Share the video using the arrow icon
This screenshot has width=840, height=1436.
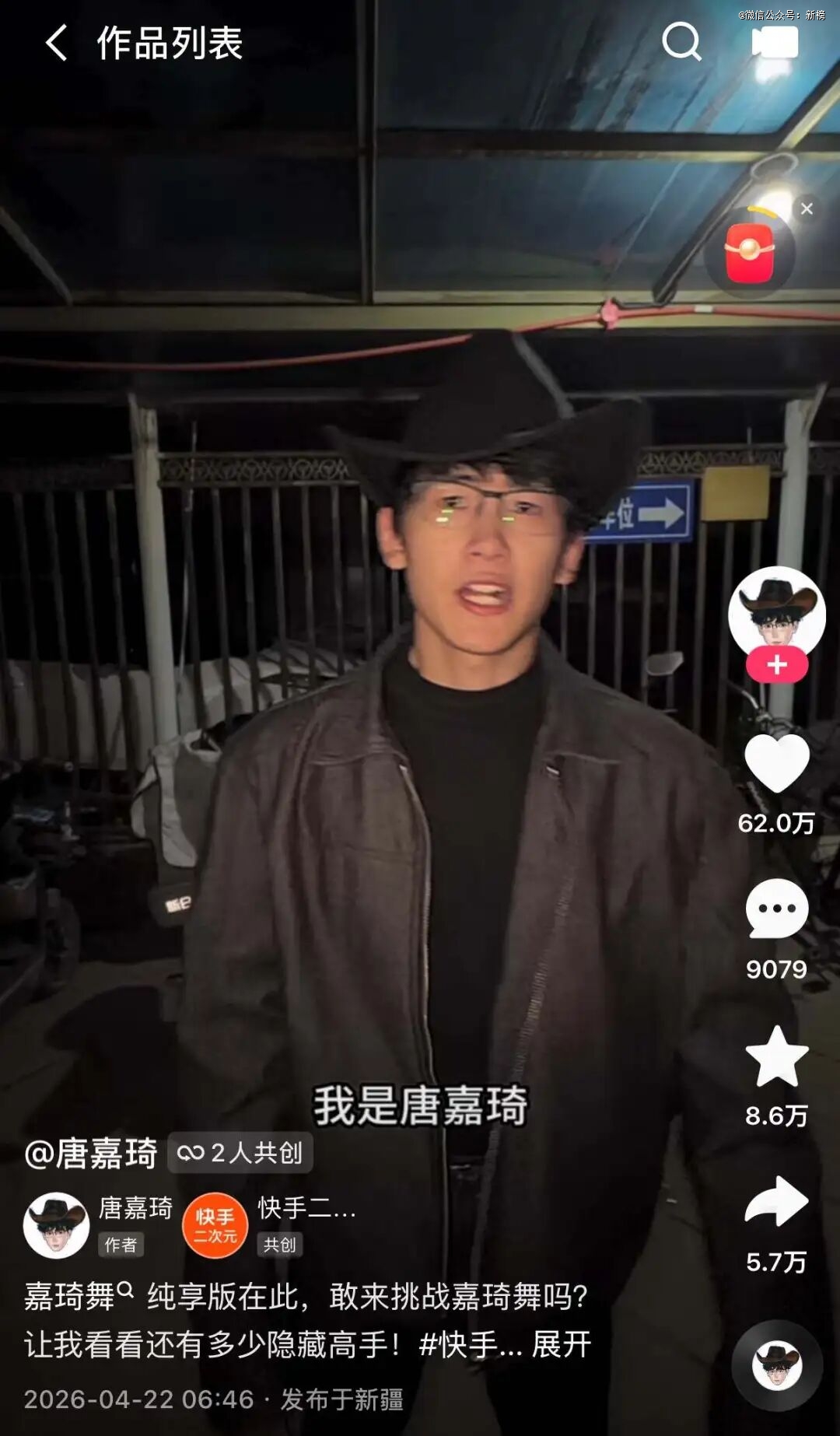[x=777, y=1201]
